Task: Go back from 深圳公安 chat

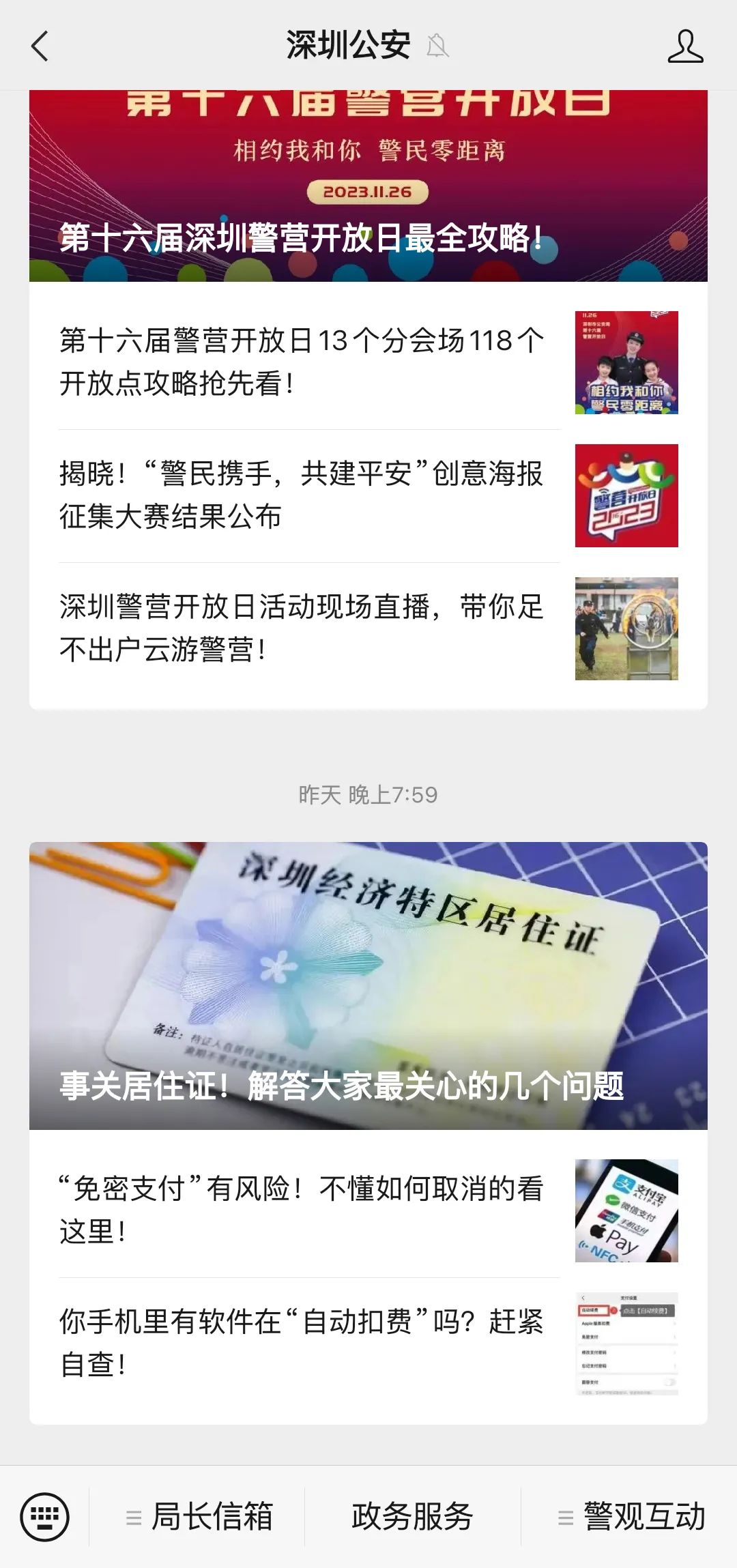Action: point(40,46)
